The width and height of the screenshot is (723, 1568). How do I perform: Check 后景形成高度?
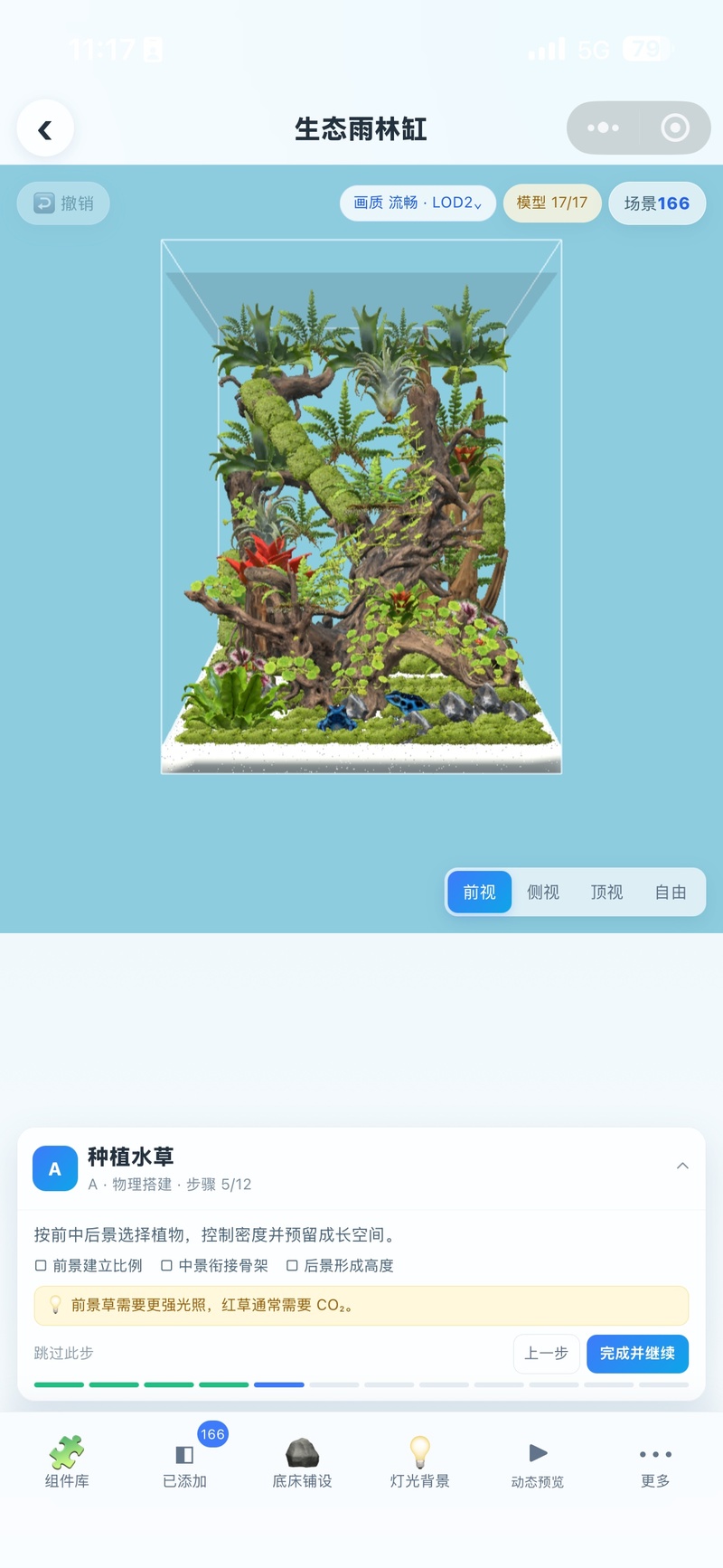(340, 1265)
